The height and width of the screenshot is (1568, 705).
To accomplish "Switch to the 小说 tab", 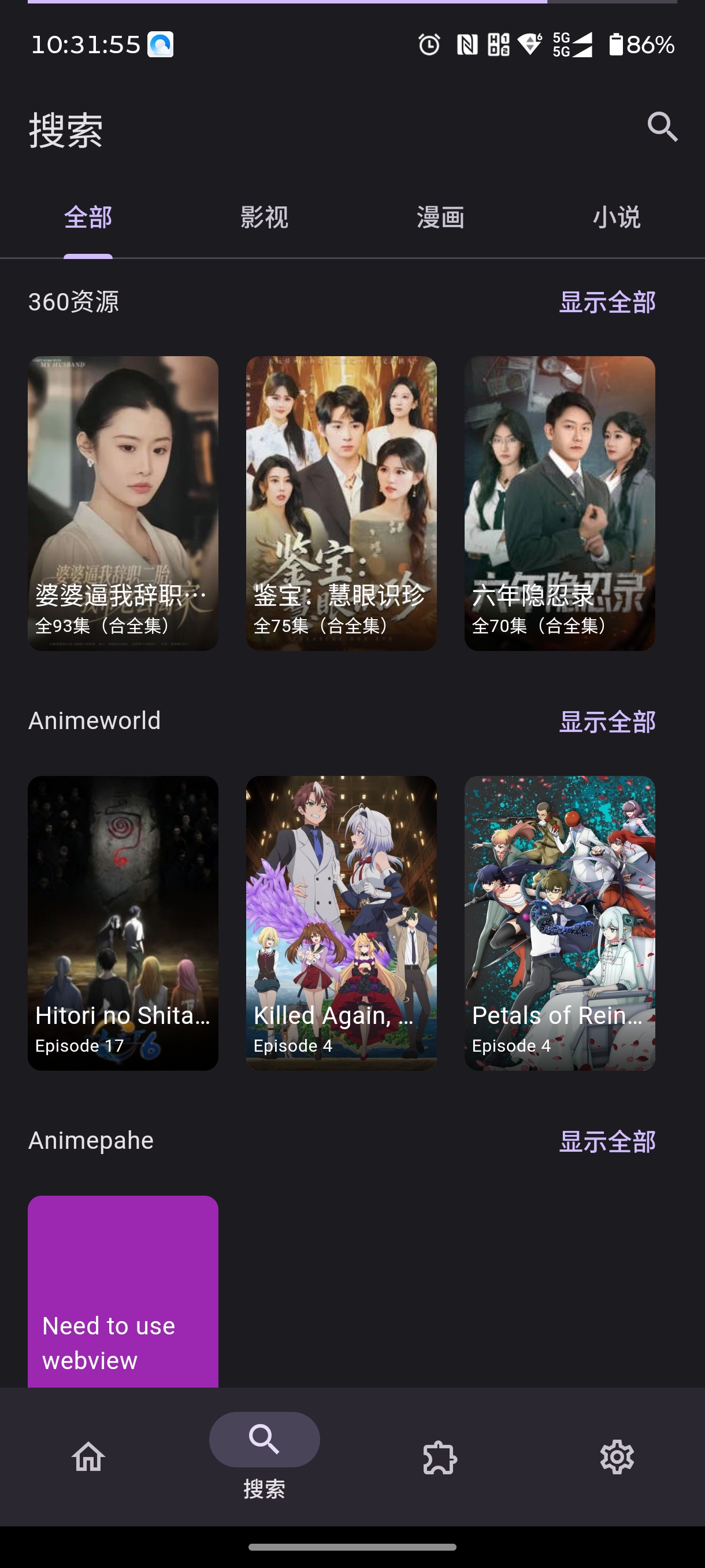I will pyautogui.click(x=616, y=217).
